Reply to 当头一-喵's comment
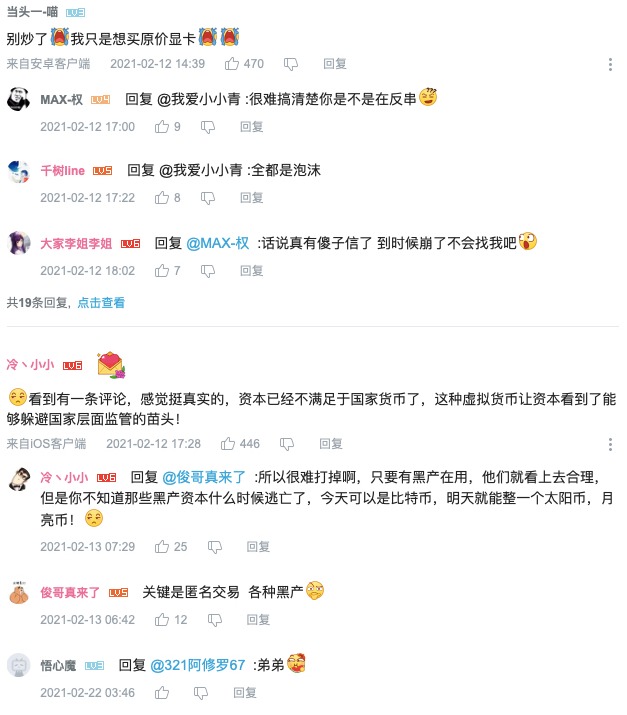This screenshot has height=715, width=627. [x=334, y=63]
